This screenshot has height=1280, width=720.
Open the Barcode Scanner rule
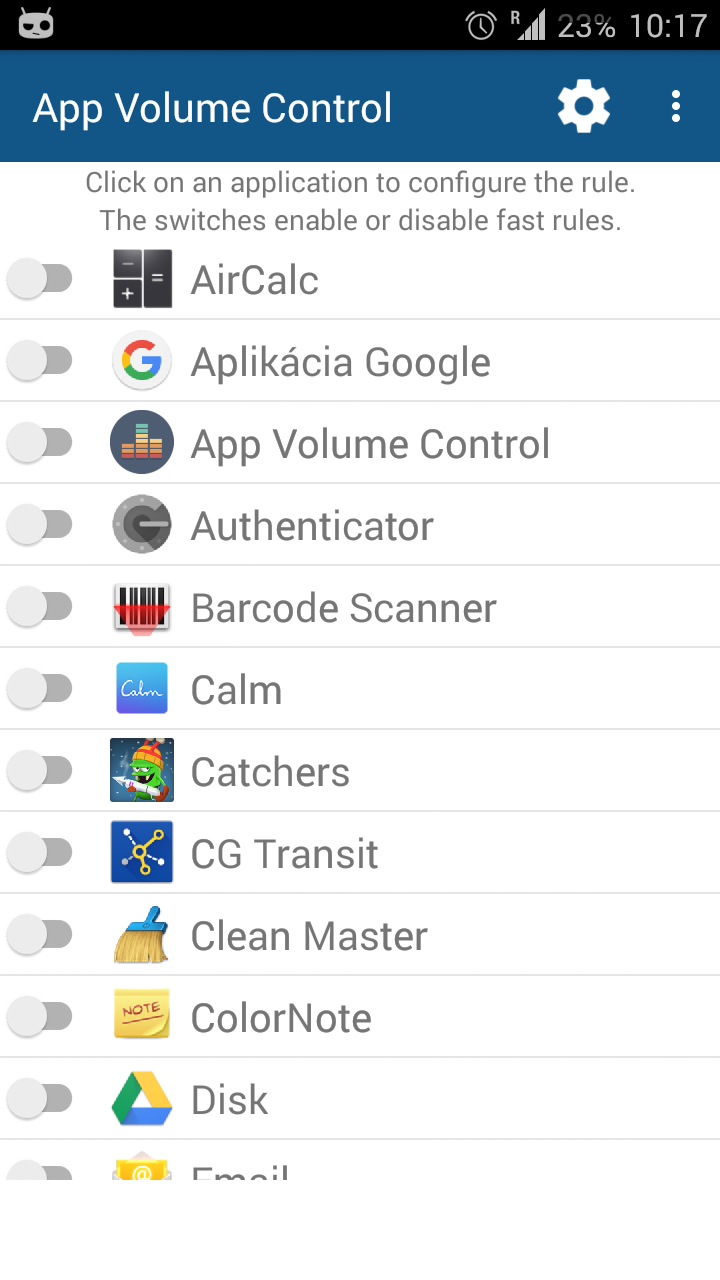pos(360,608)
